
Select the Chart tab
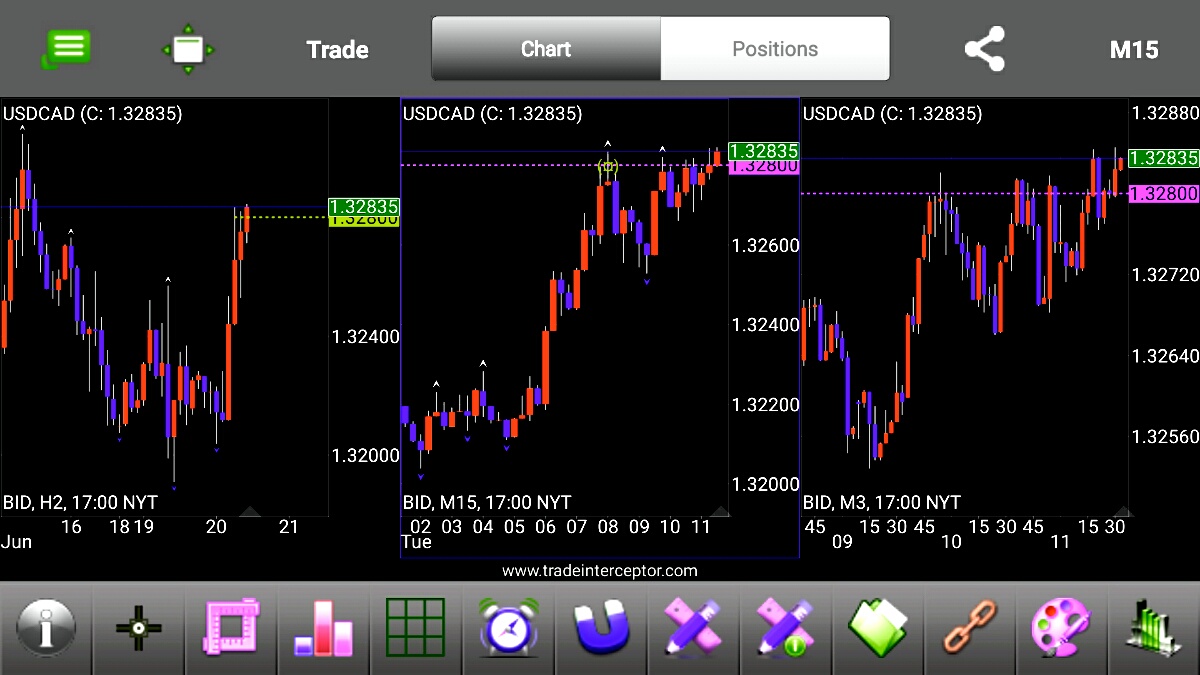(x=546, y=48)
